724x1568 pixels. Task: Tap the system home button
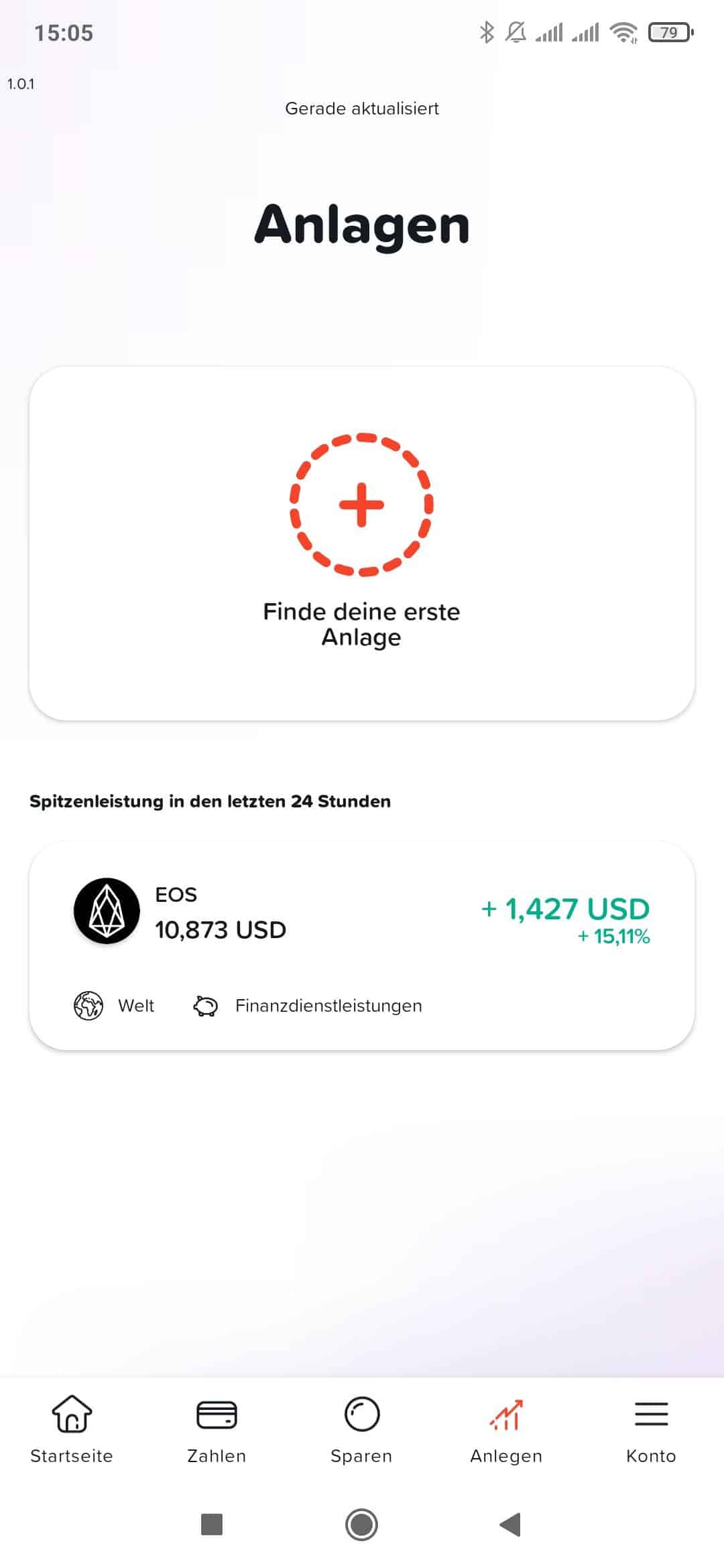click(x=361, y=1524)
